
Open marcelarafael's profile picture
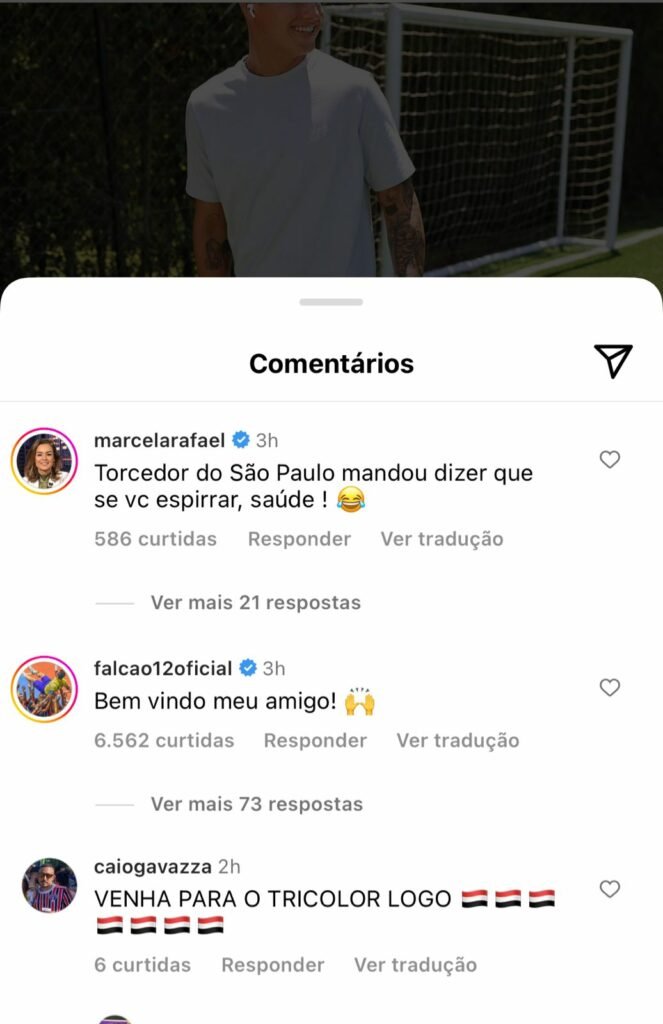pos(44,461)
